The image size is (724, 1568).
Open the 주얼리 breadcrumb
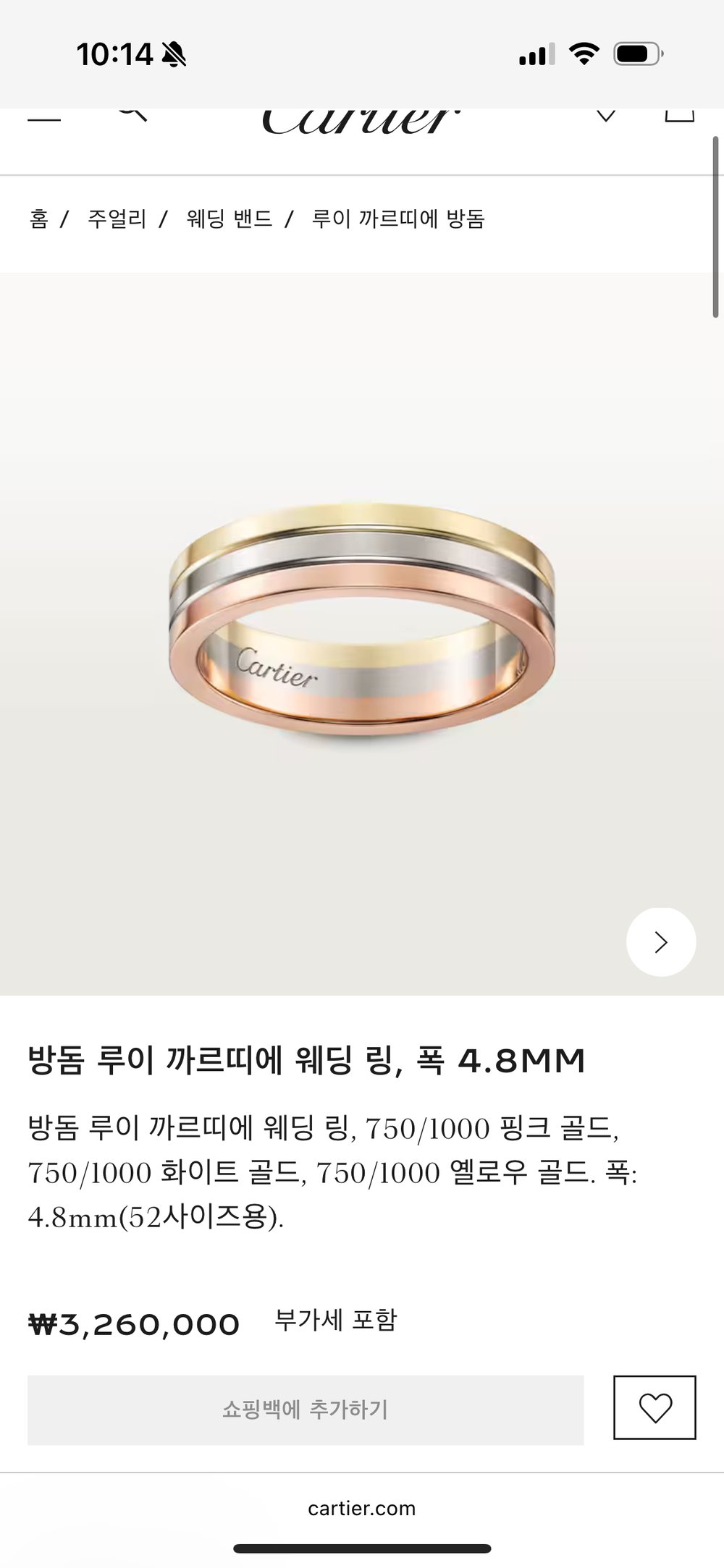click(x=117, y=219)
